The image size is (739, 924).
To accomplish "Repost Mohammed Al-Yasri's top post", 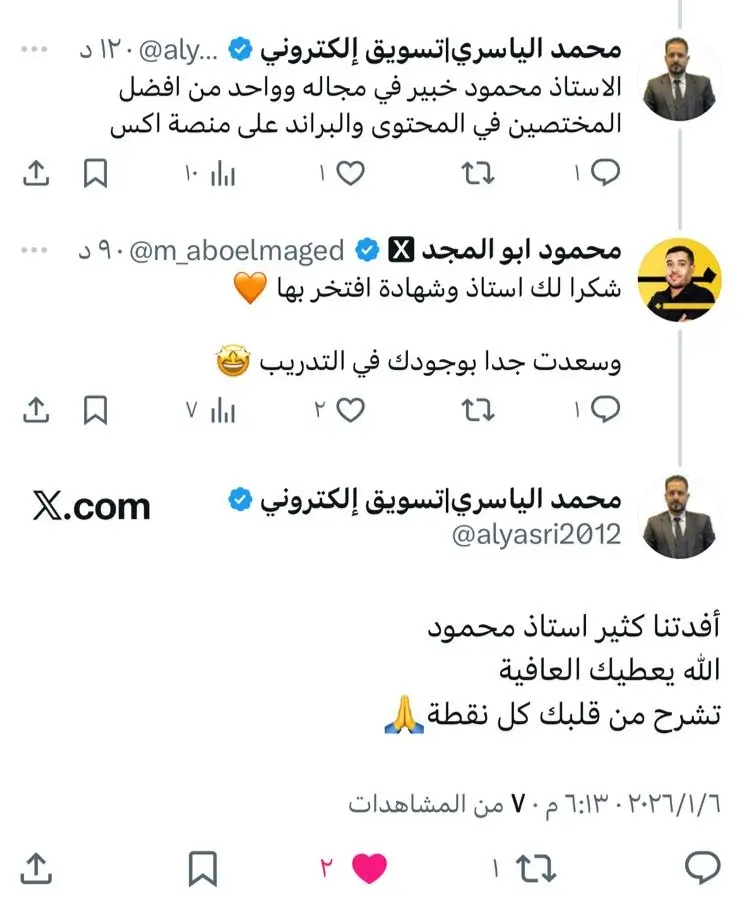I will coord(477,174).
